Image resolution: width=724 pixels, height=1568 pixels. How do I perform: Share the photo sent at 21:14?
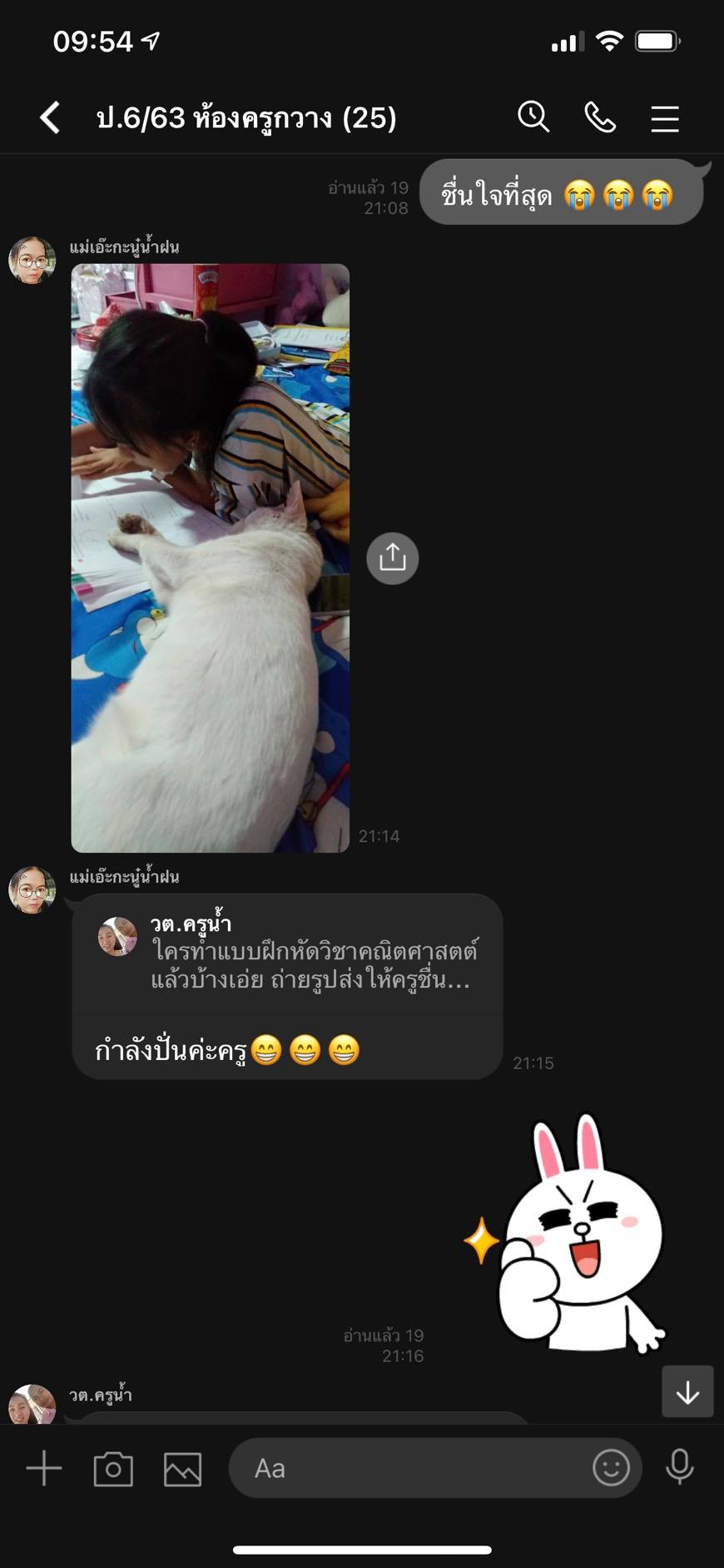[x=393, y=558]
